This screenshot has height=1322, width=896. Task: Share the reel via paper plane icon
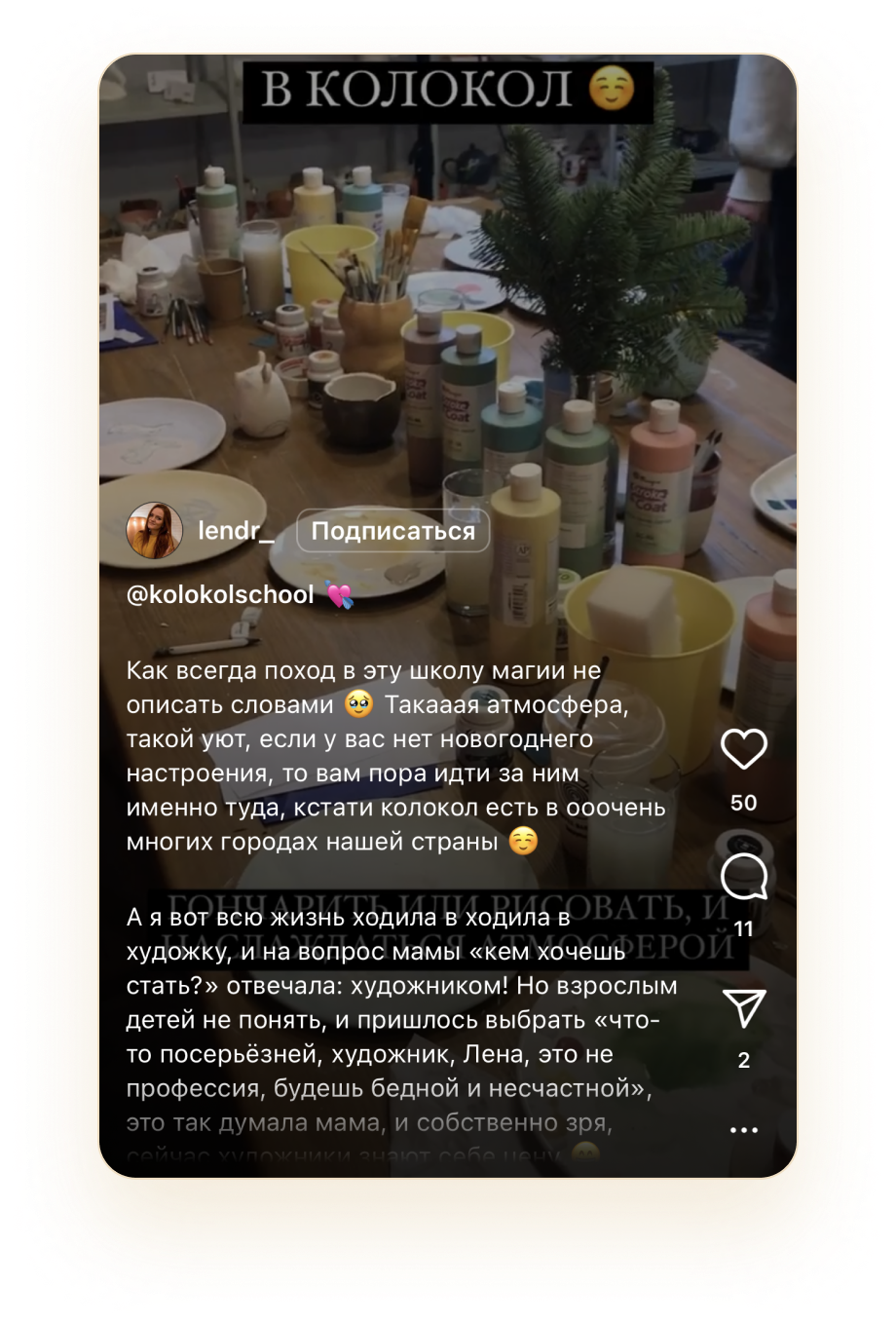point(744,1009)
